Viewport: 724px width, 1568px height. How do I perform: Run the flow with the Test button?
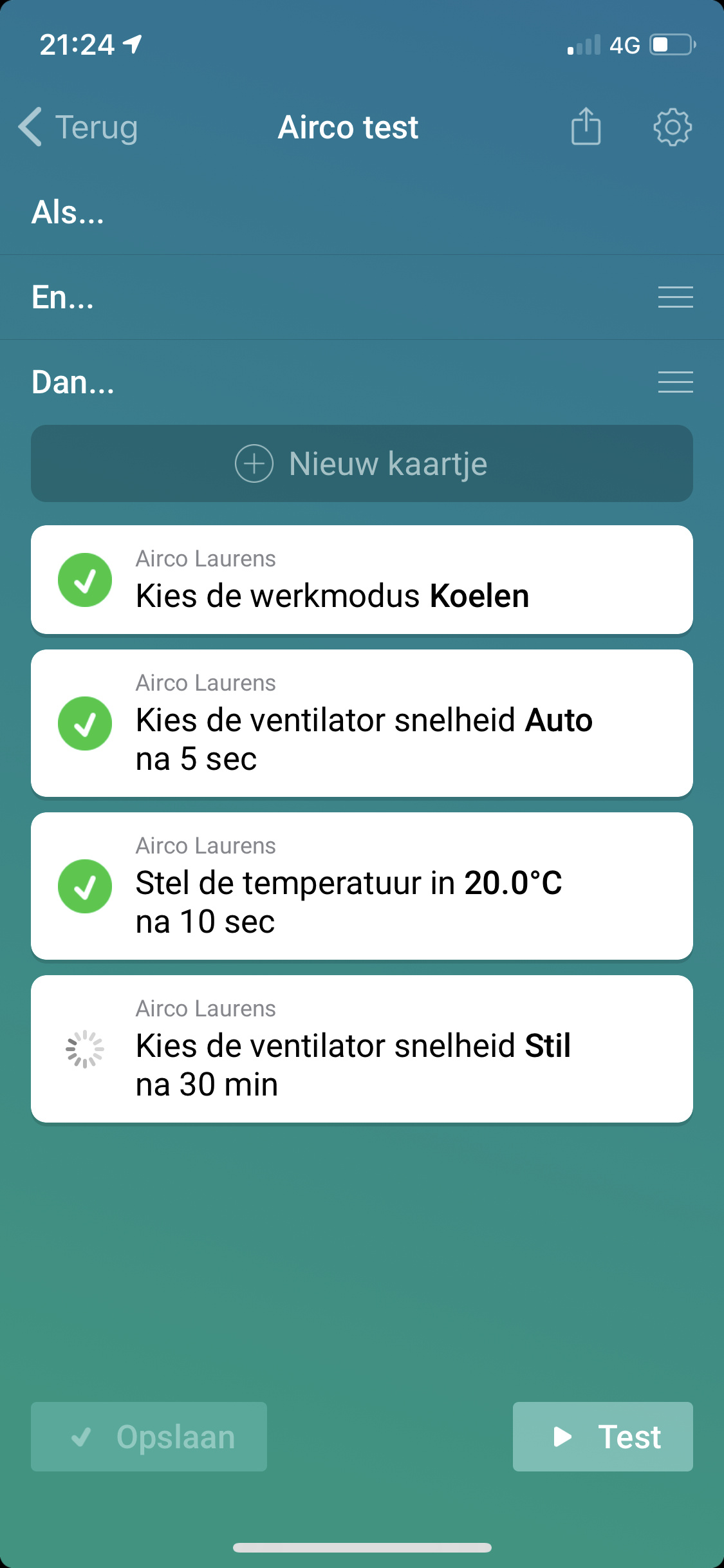(x=602, y=1437)
